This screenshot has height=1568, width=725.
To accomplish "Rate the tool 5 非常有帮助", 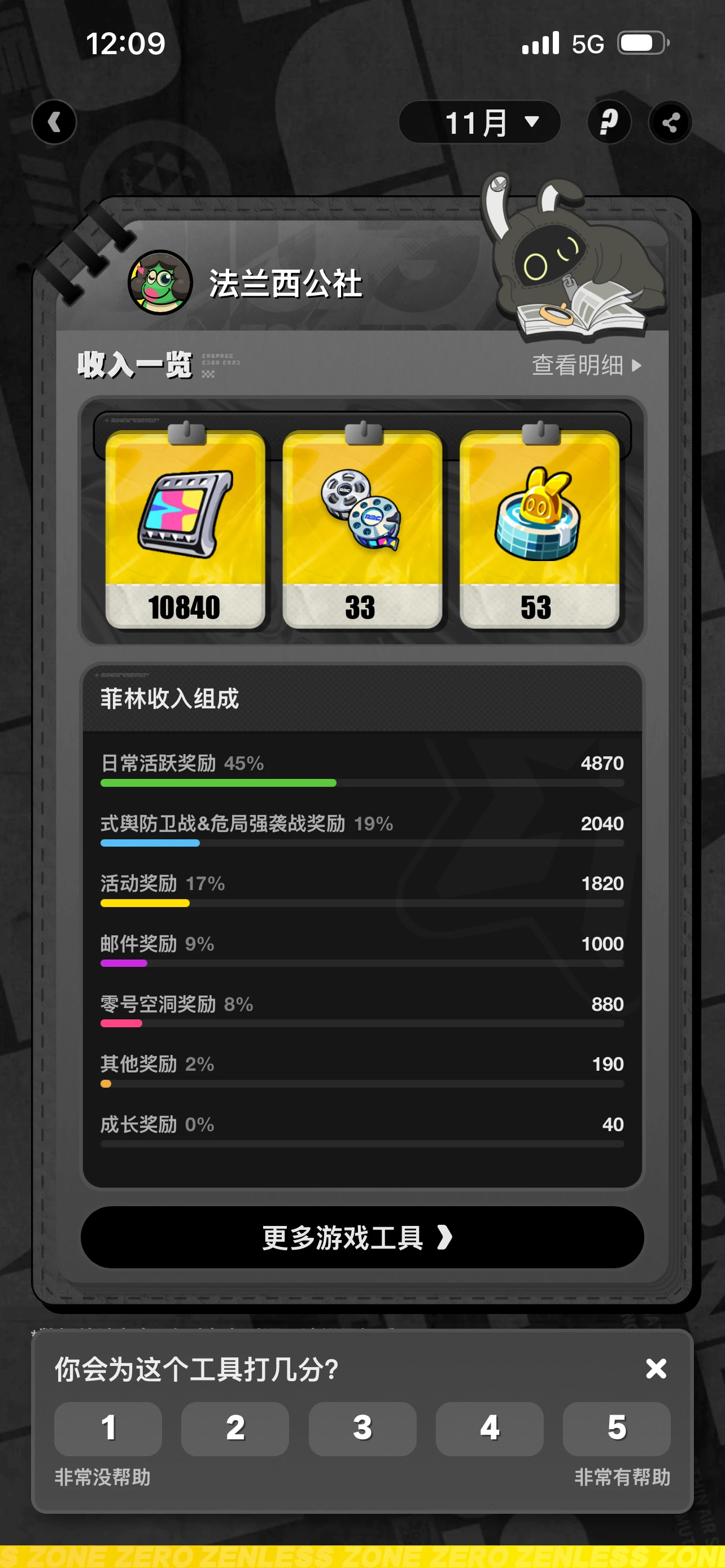I will point(616,1428).
